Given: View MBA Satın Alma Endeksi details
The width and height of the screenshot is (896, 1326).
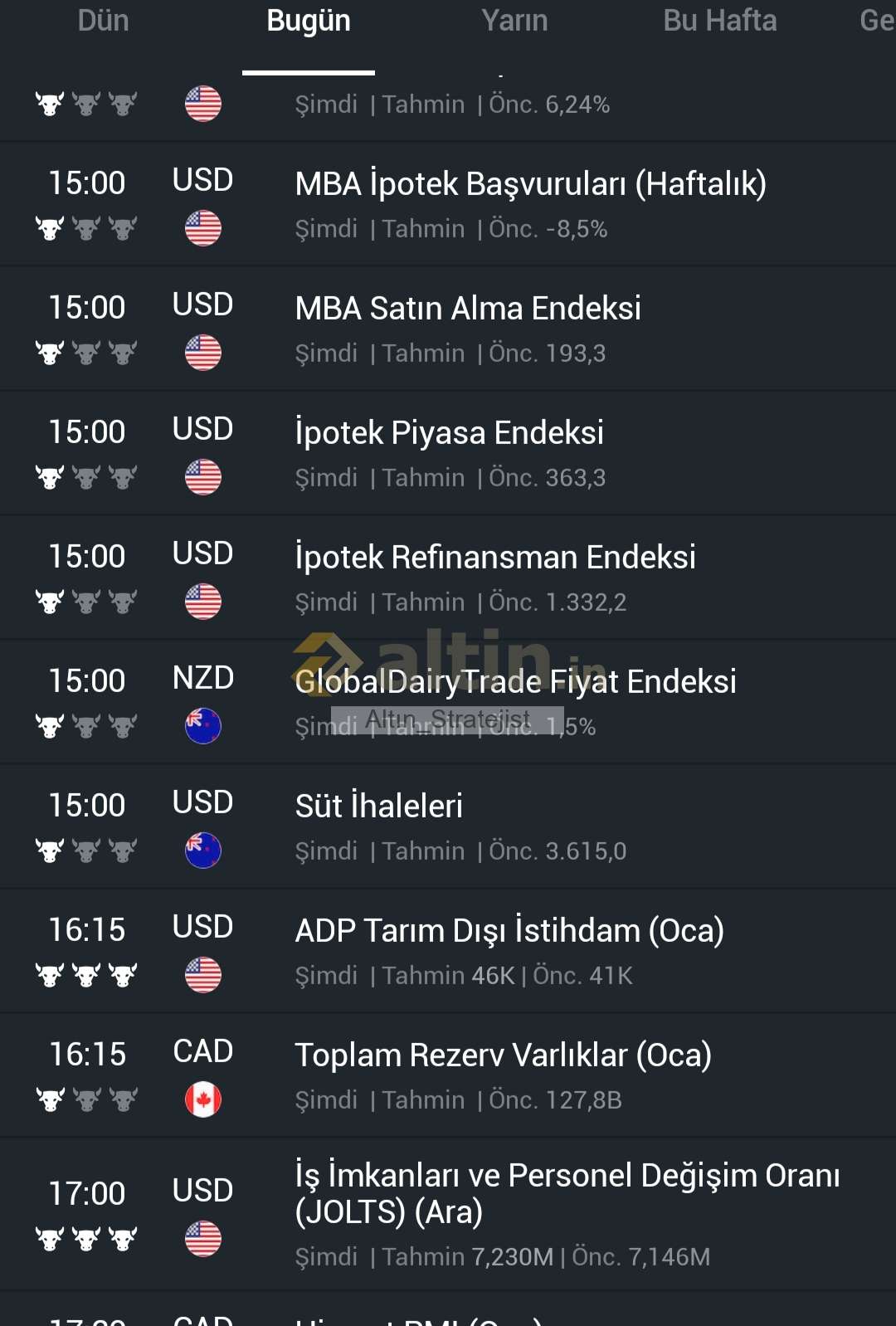Looking at the screenshot, I should (468, 309).
